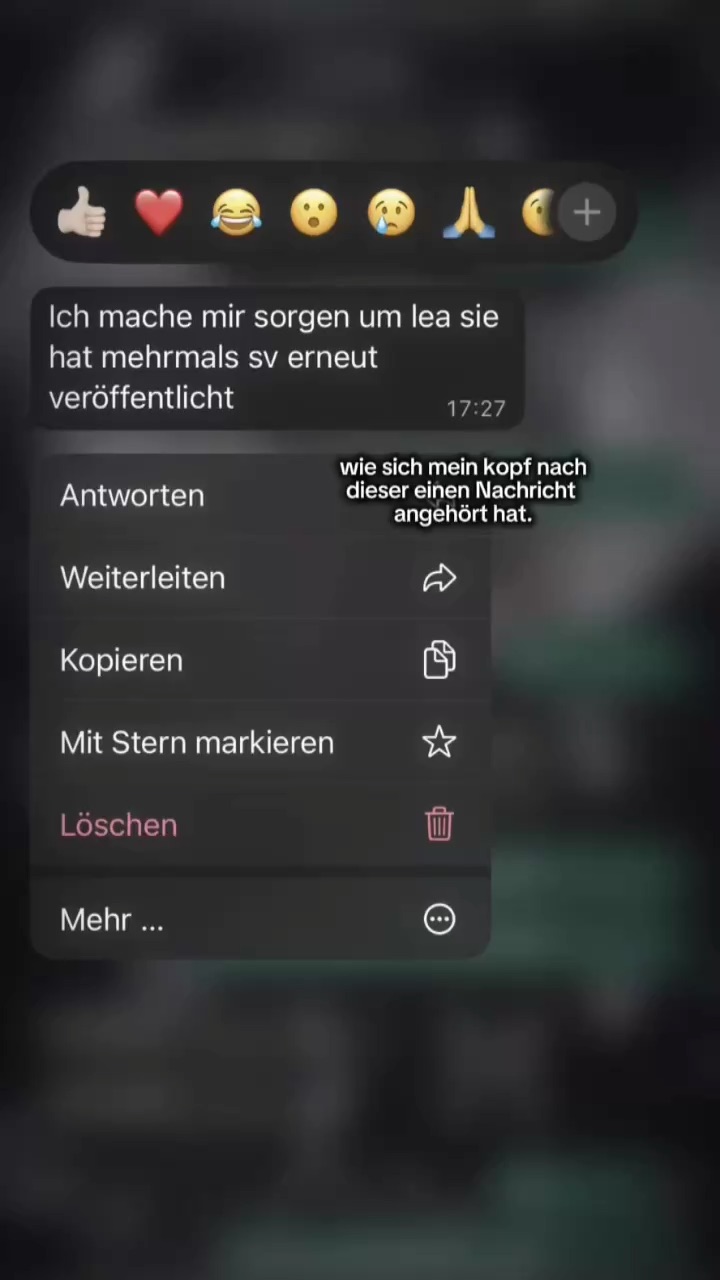Choose Weiterleiten to forward the message
Image resolution: width=720 pixels, height=1280 pixels.
[260, 578]
